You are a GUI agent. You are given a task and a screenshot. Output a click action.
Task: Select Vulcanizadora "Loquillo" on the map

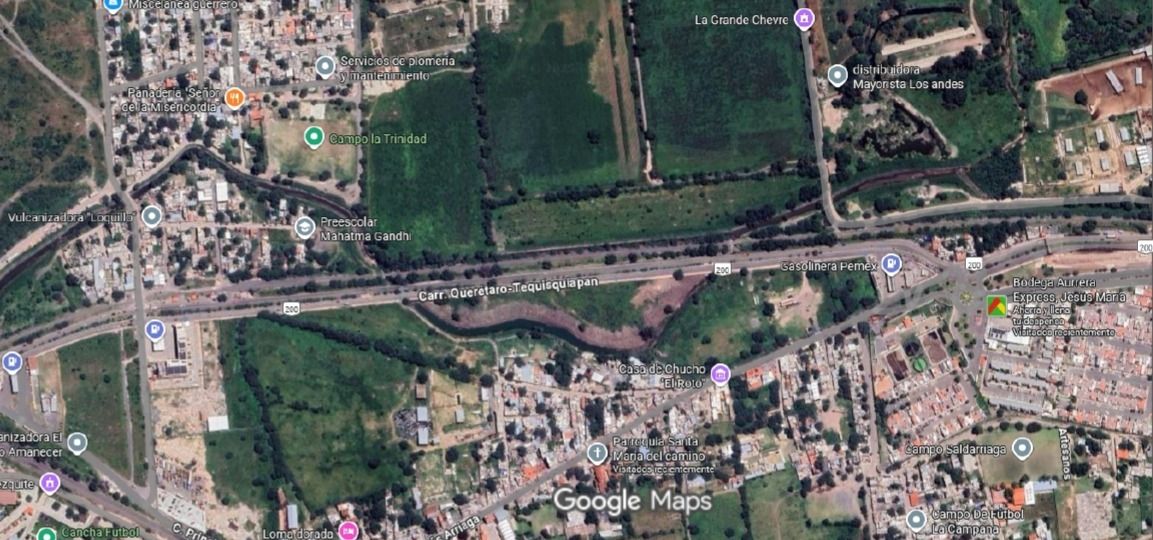pyautogui.click(x=151, y=215)
